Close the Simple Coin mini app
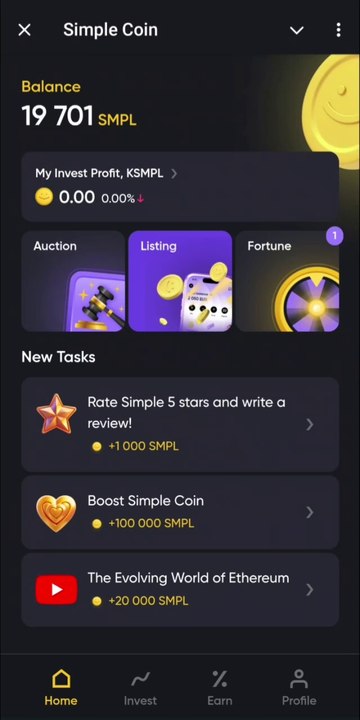 pyautogui.click(x=24, y=30)
